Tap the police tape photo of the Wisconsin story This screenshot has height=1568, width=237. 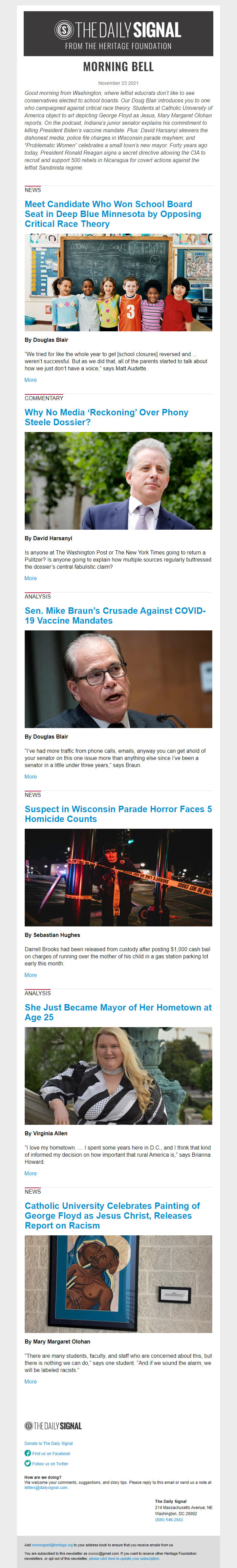pyautogui.click(x=118, y=877)
